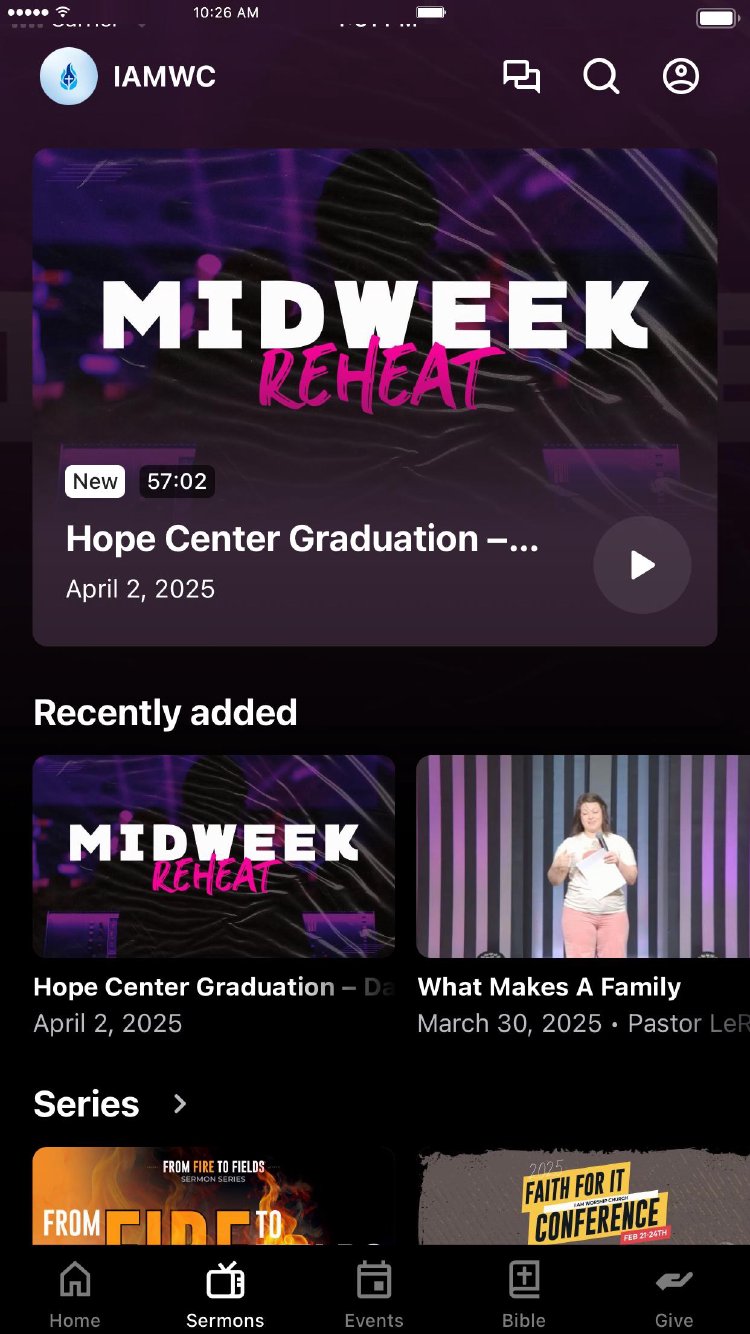Open the From Fire to Fields series
Viewport: 750px width, 1334px height.
[x=214, y=1196]
